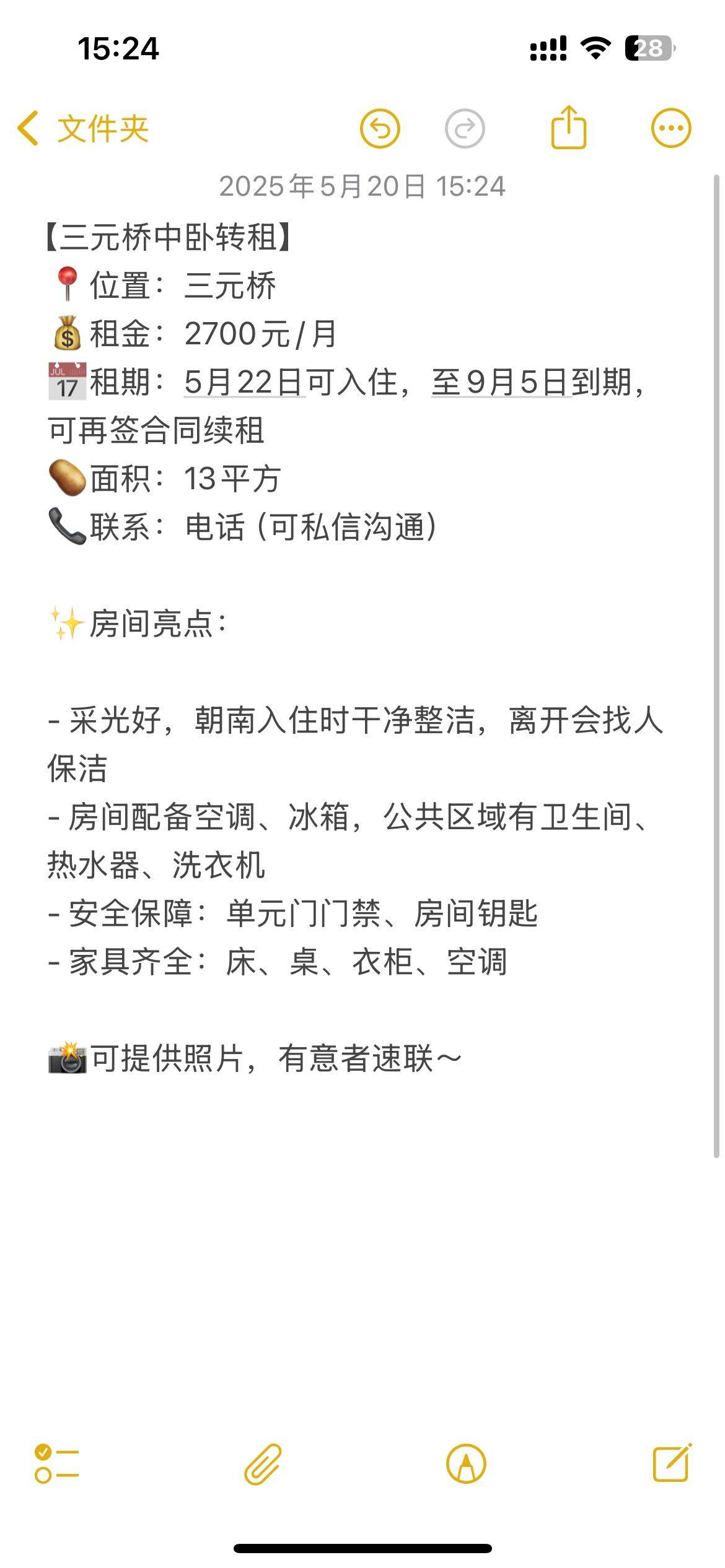Compose a new note

[672, 1463]
